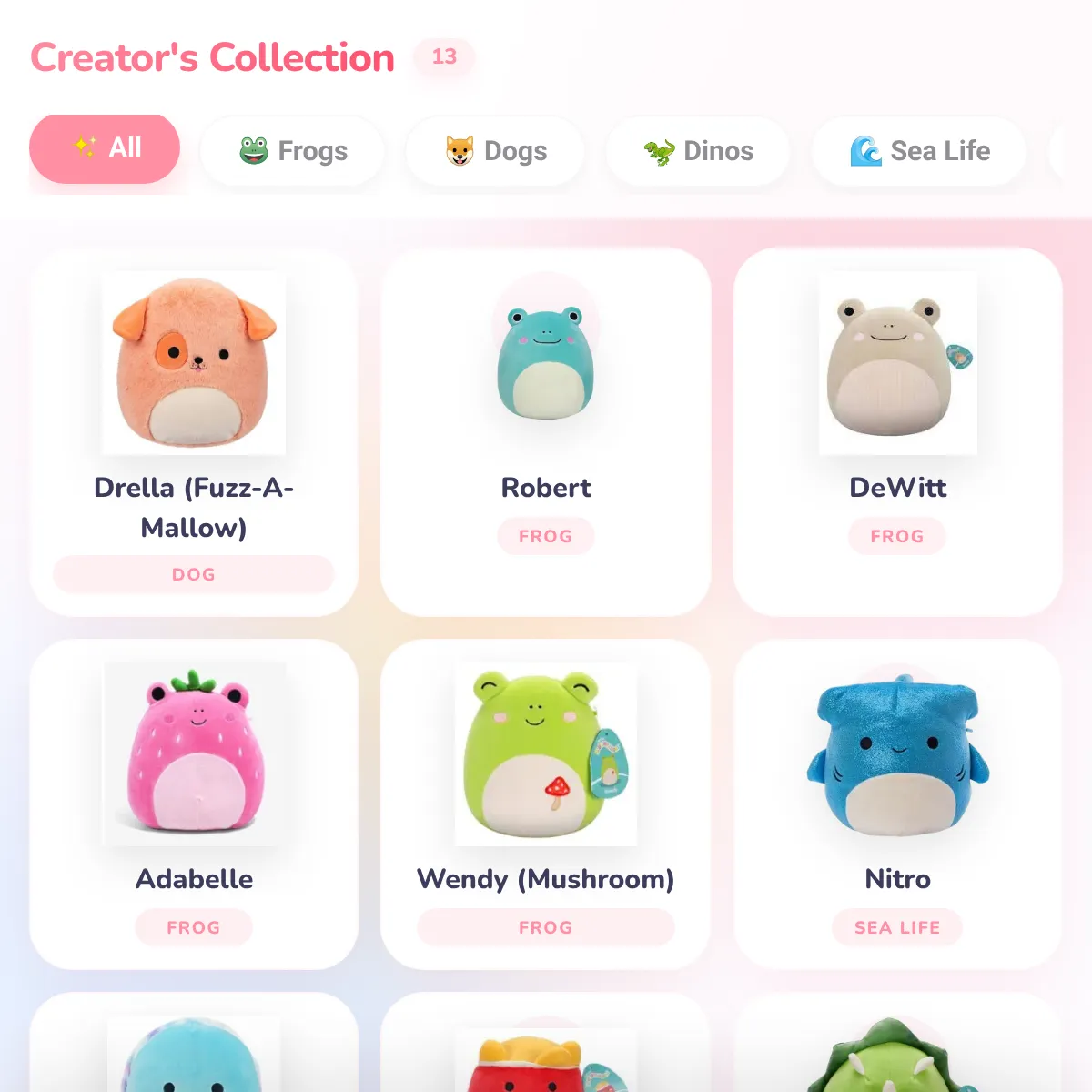The width and height of the screenshot is (1092, 1092).
Task: Open the Adabelle card
Action: pyautogui.click(x=194, y=804)
